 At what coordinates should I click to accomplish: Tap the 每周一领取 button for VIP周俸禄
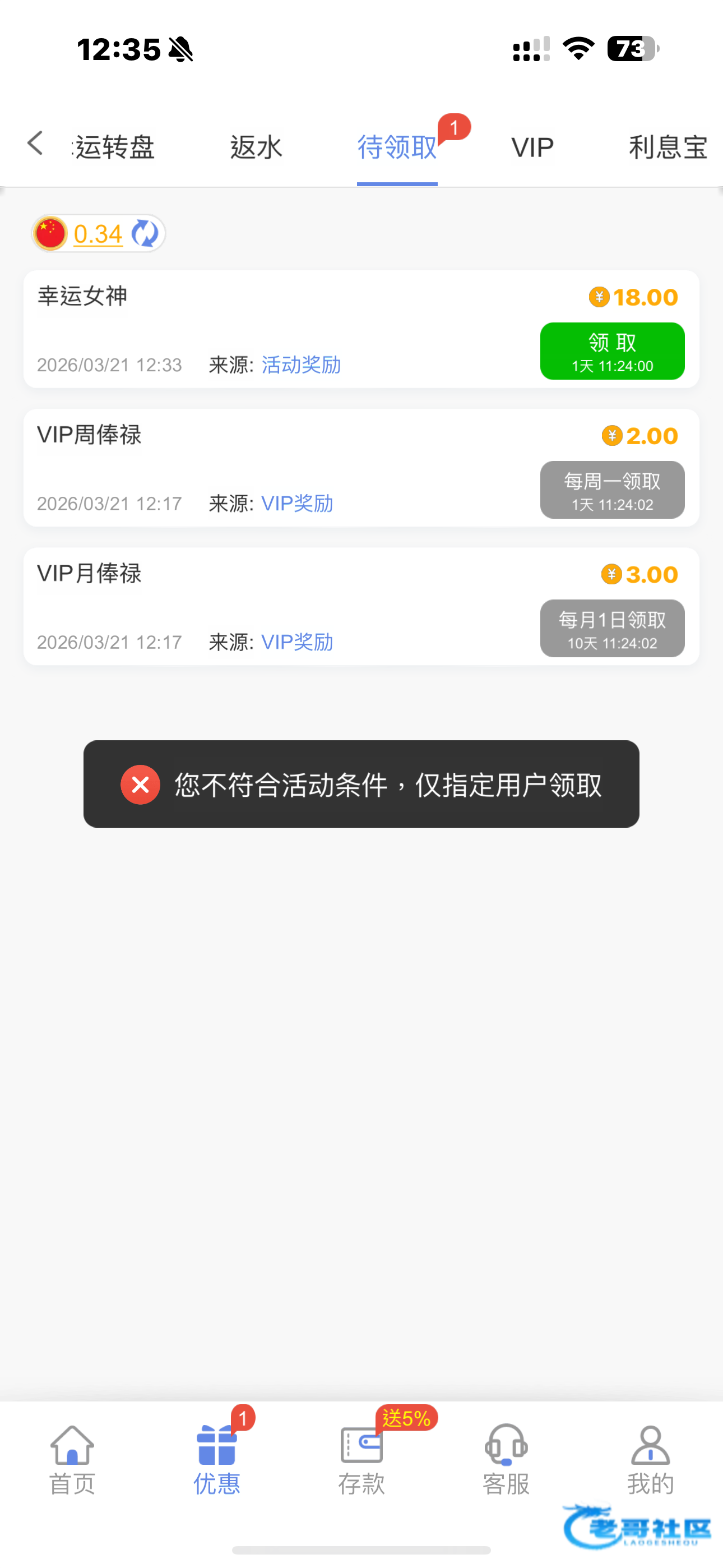611,490
